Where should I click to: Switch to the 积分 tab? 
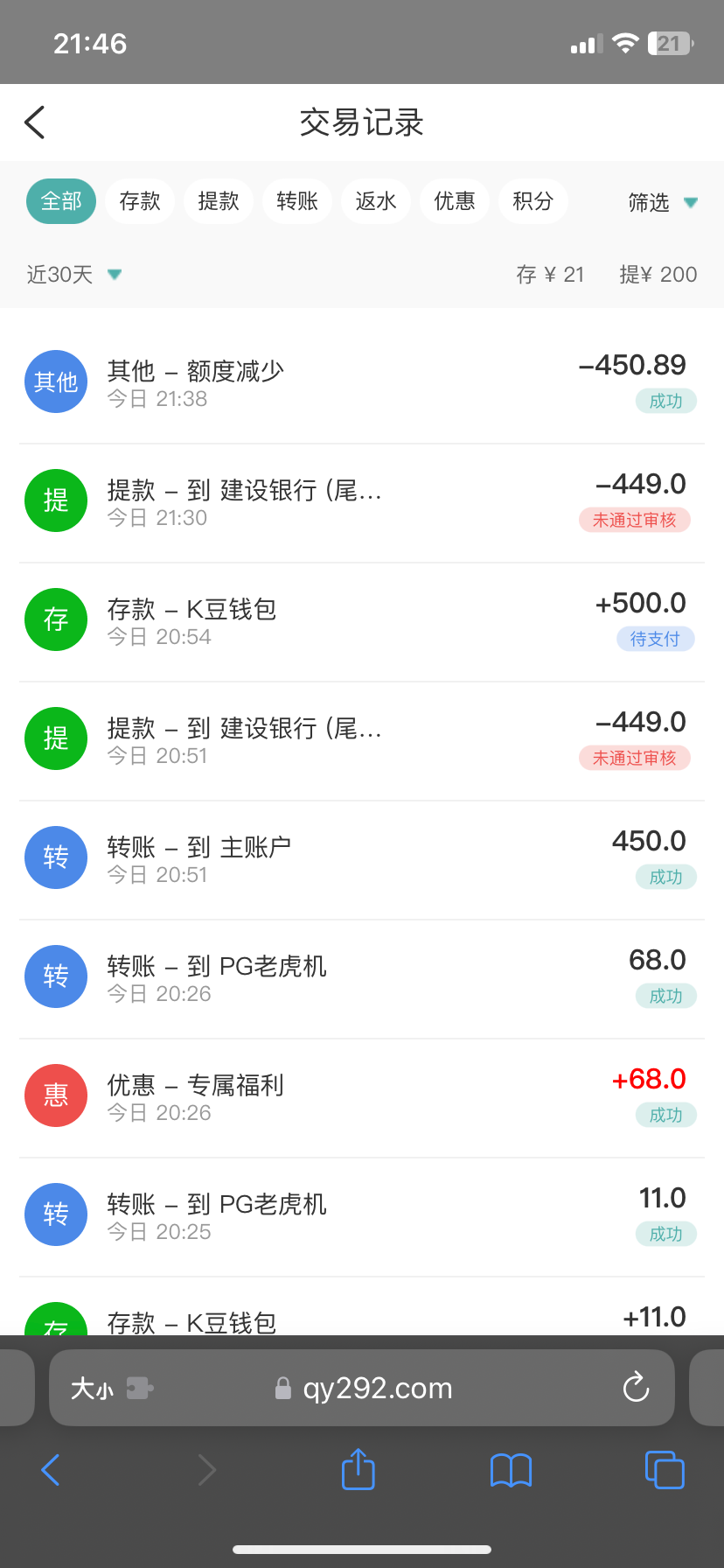coord(533,201)
